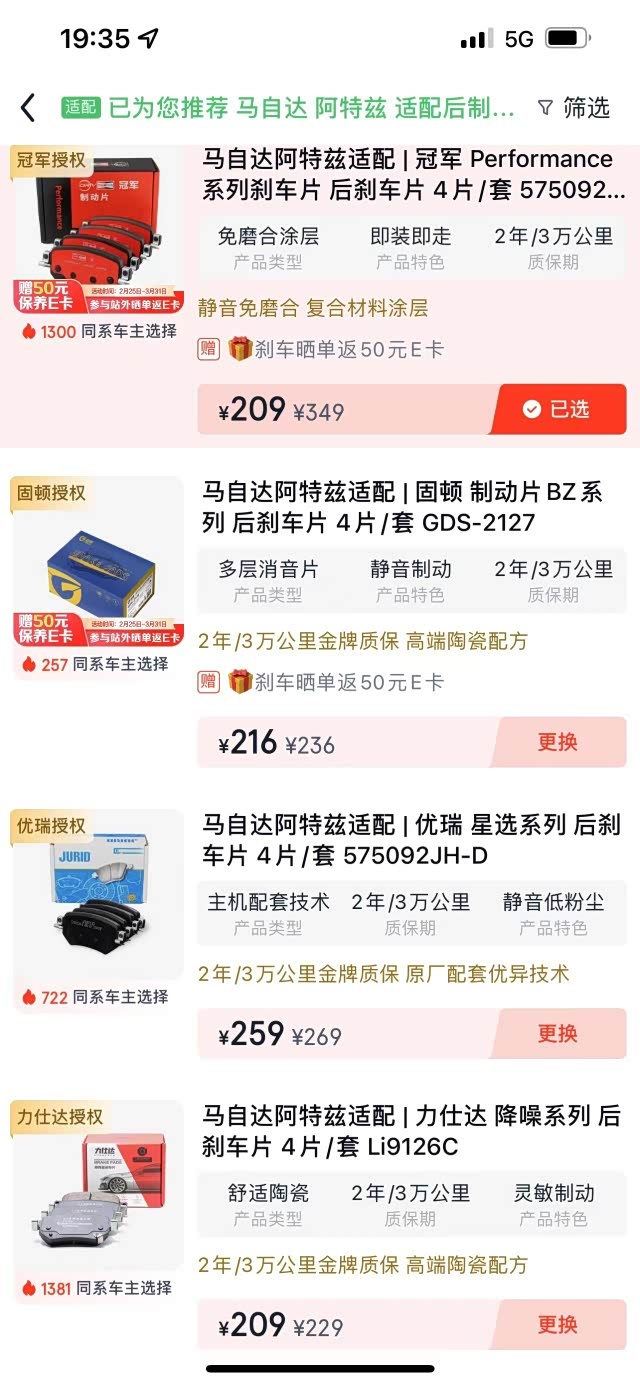Tap 更换 for 力仕达 降噪系列 brake pads
Screen dimensions: 640x1385
(x=558, y=1325)
